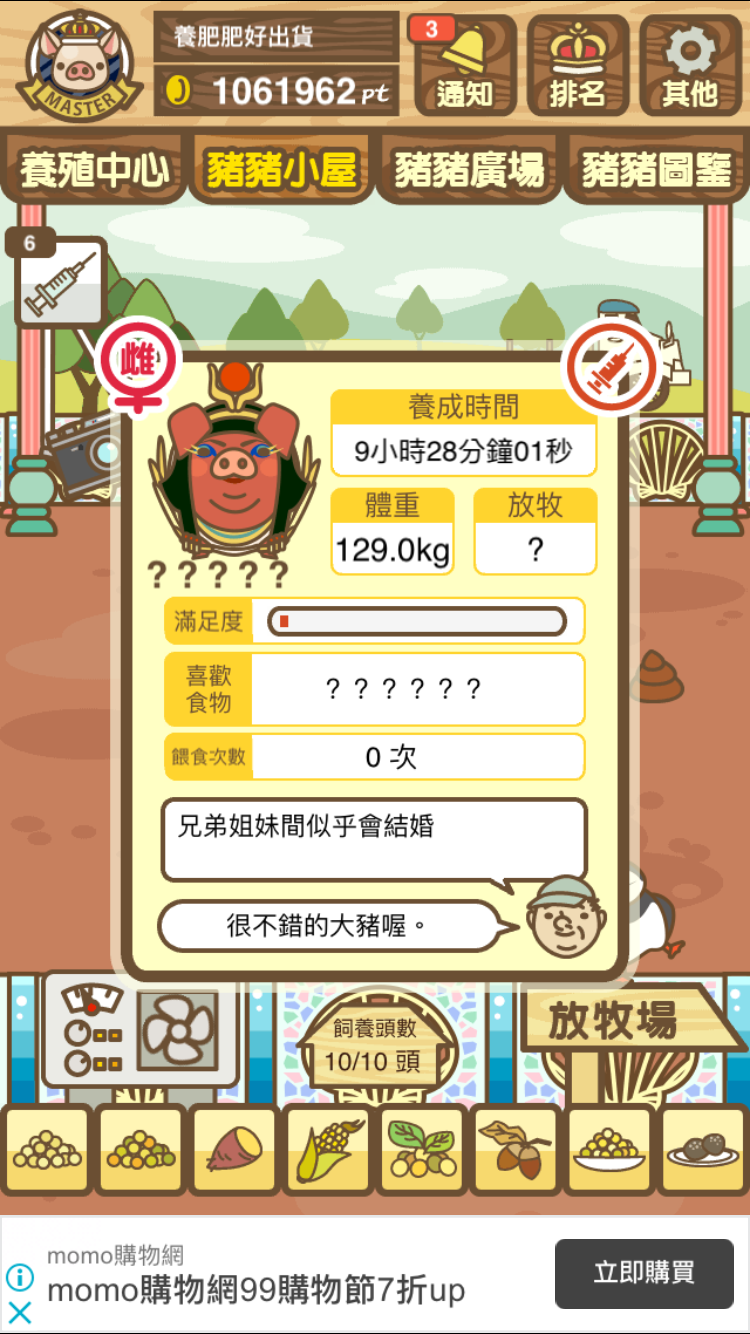Tap the syringe item with count 6
Image resolution: width=750 pixels, height=1334 pixels.
[58, 279]
